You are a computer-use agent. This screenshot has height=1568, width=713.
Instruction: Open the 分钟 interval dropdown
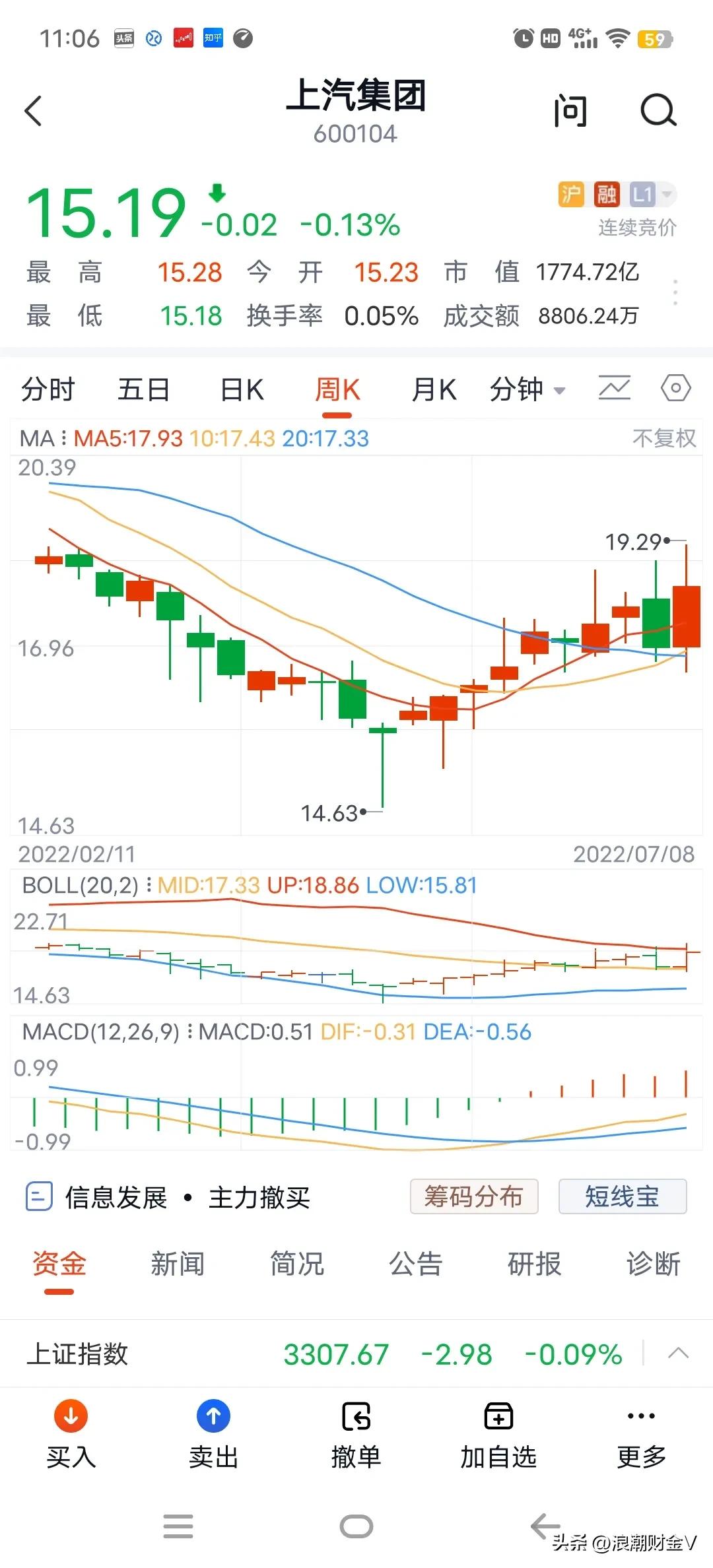[x=527, y=389]
